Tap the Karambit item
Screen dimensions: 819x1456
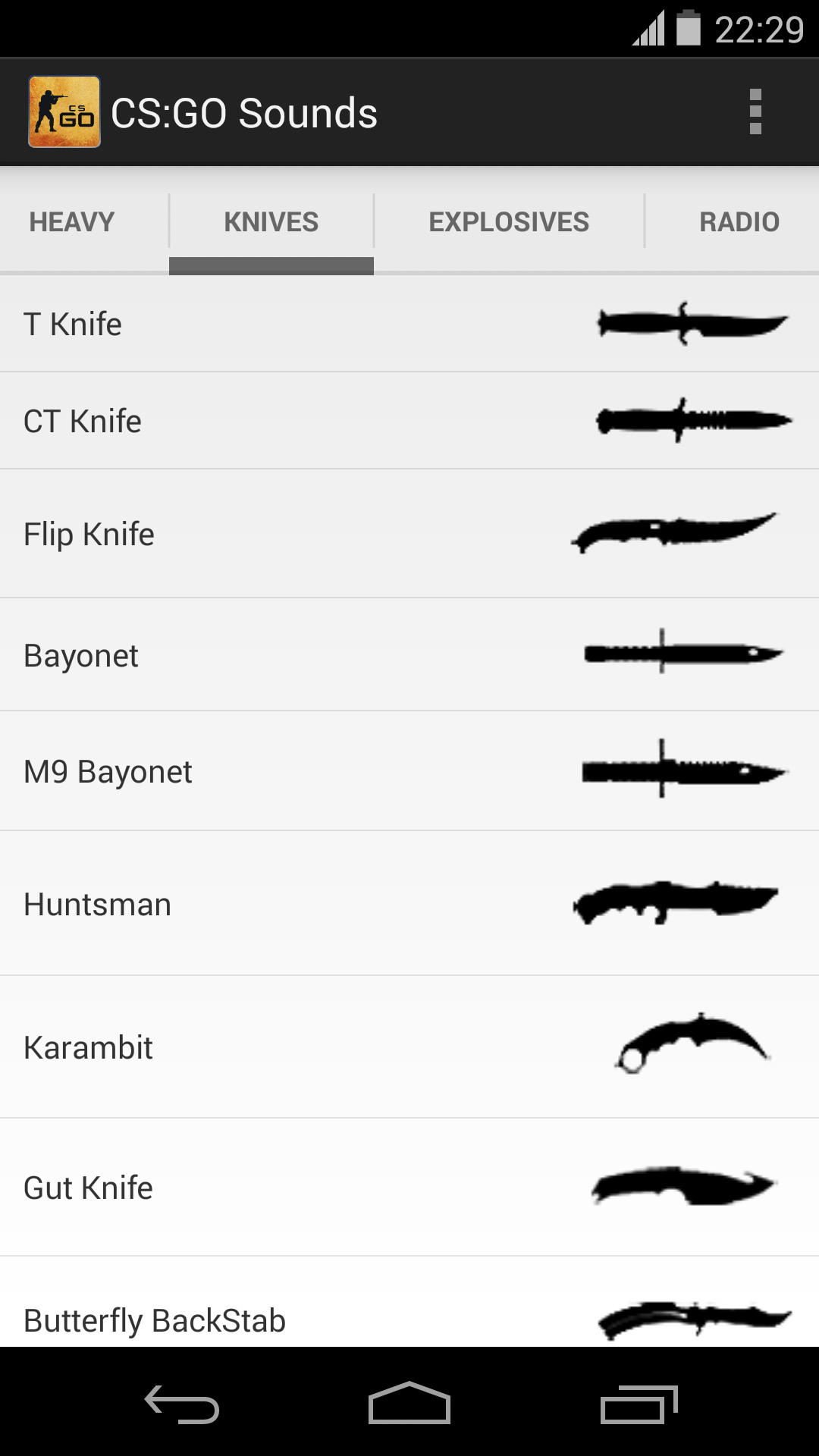click(409, 1047)
